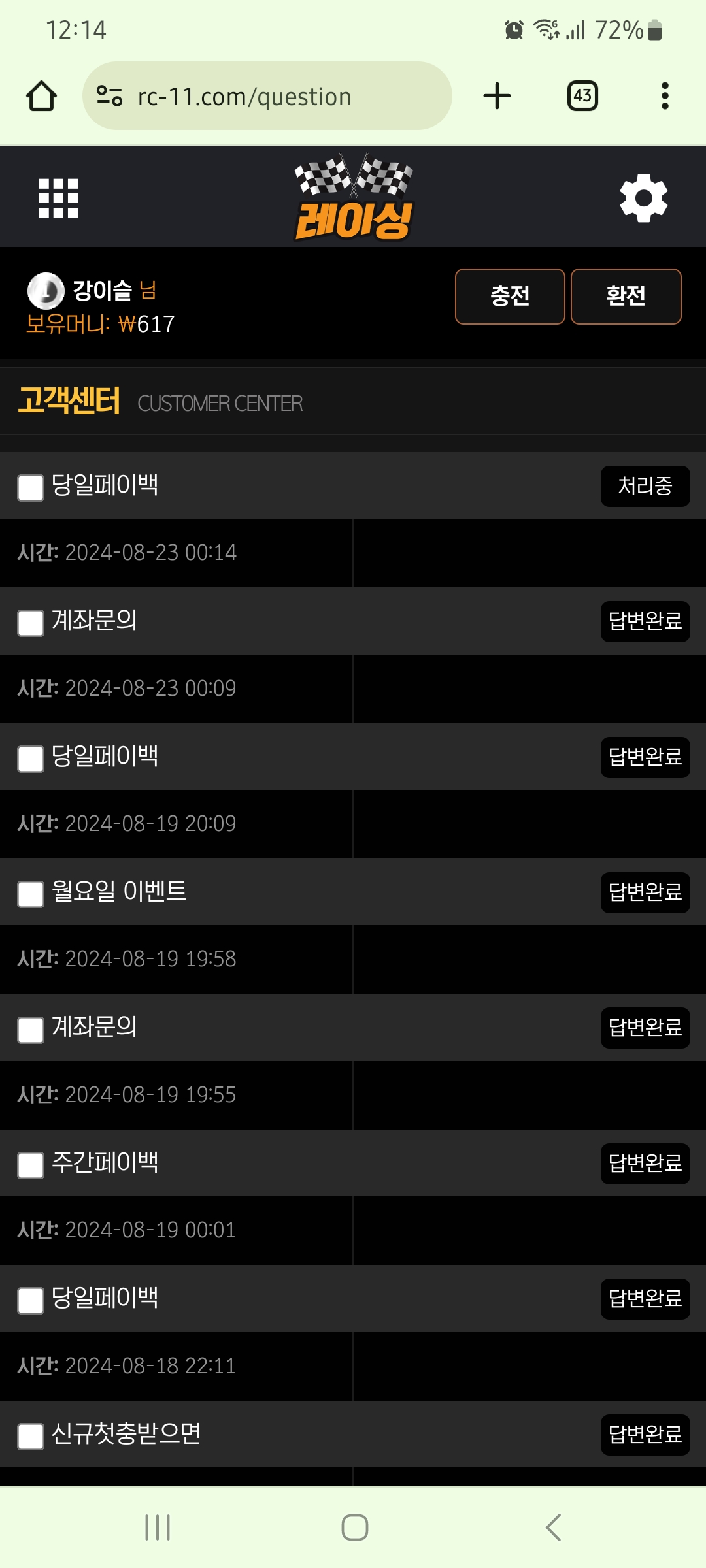This screenshot has height=1568, width=706.
Task: Open the 당일페이백 inquiry marked 처리중
Action: tap(105, 485)
